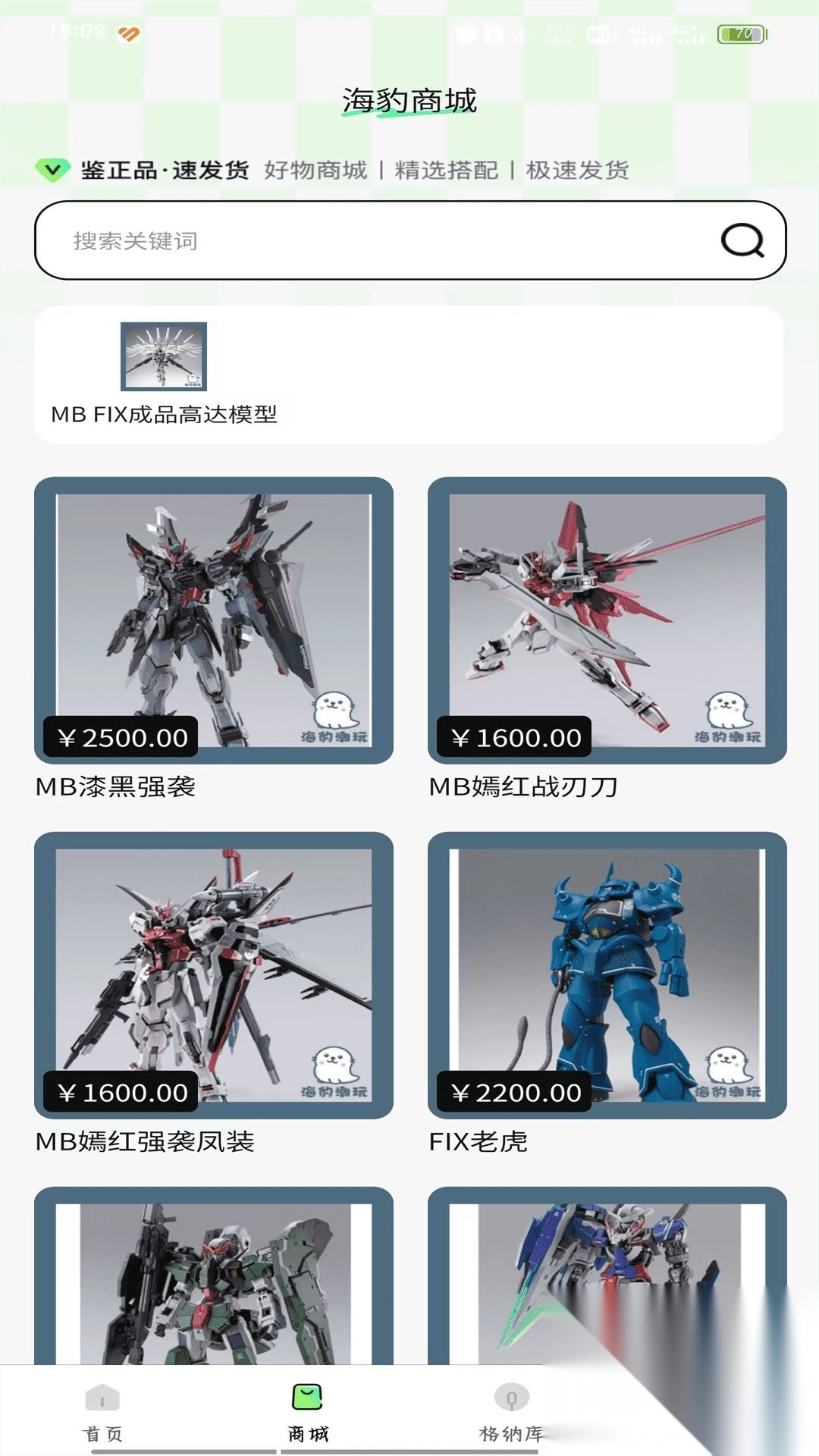Image resolution: width=819 pixels, height=1456 pixels.
Task: Switch to the 首页 tab
Action: click(103, 1412)
